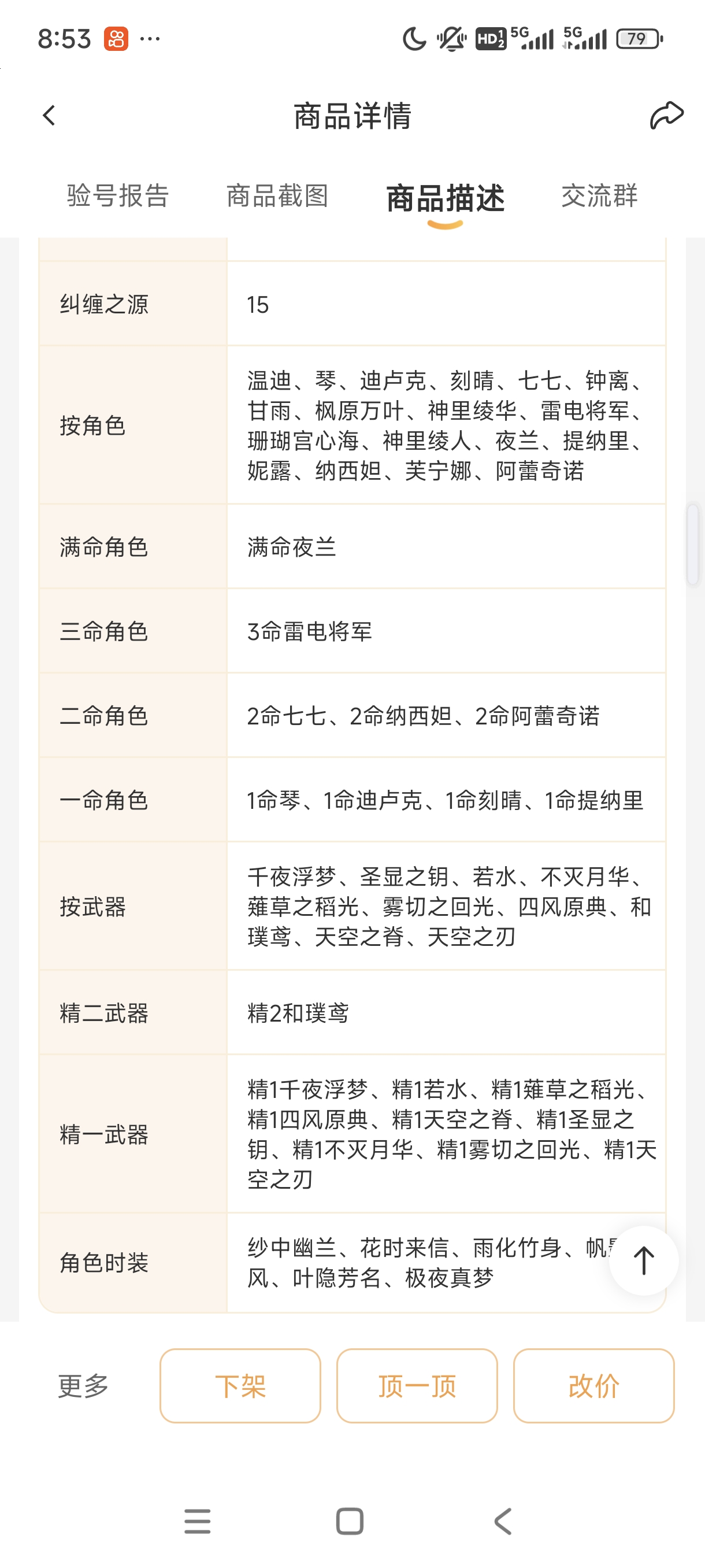Go back from the 商品详情 page
705x1568 pixels.
click(x=49, y=115)
